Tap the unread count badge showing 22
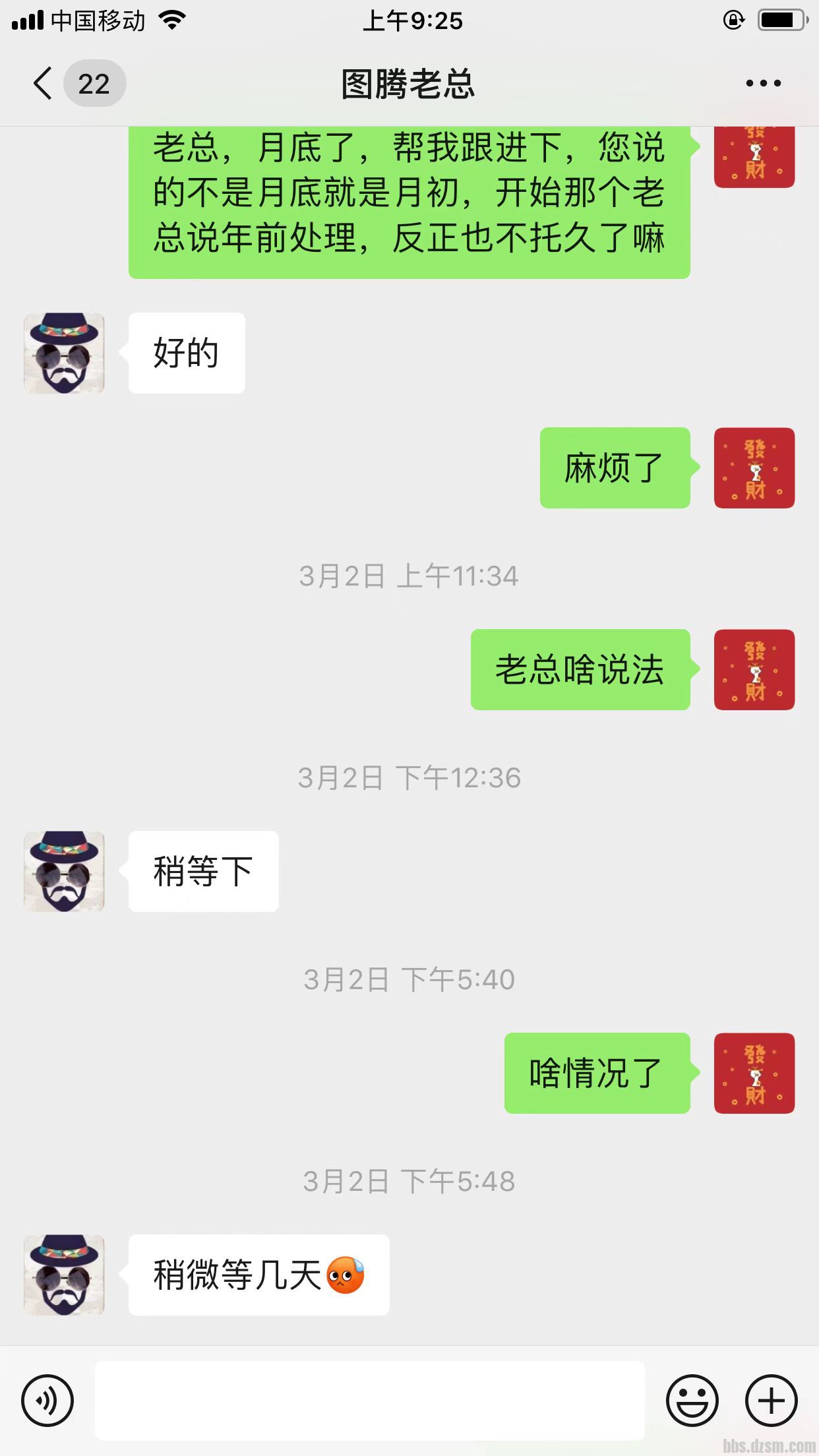The width and height of the screenshot is (819, 1456). [94, 83]
